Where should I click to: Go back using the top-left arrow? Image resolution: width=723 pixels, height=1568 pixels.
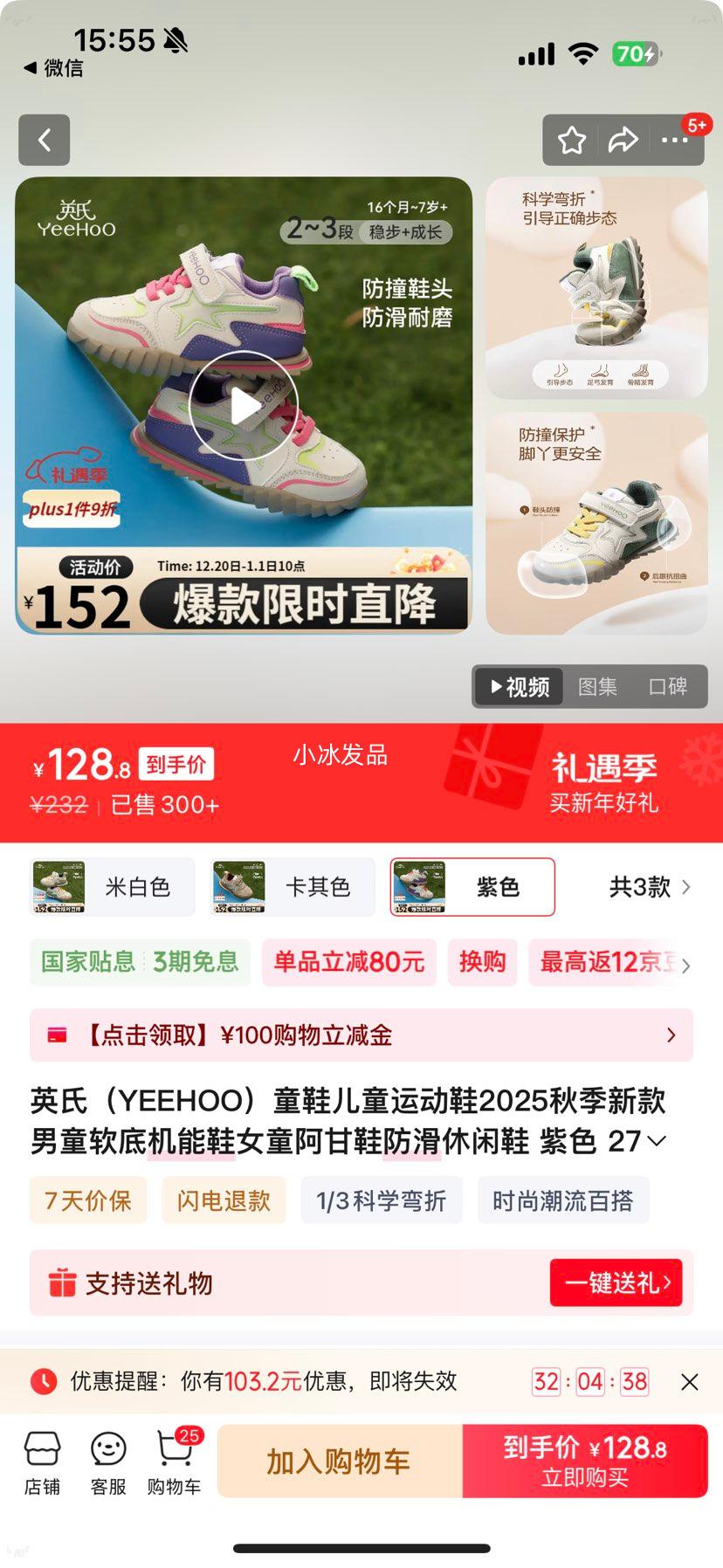(44, 140)
